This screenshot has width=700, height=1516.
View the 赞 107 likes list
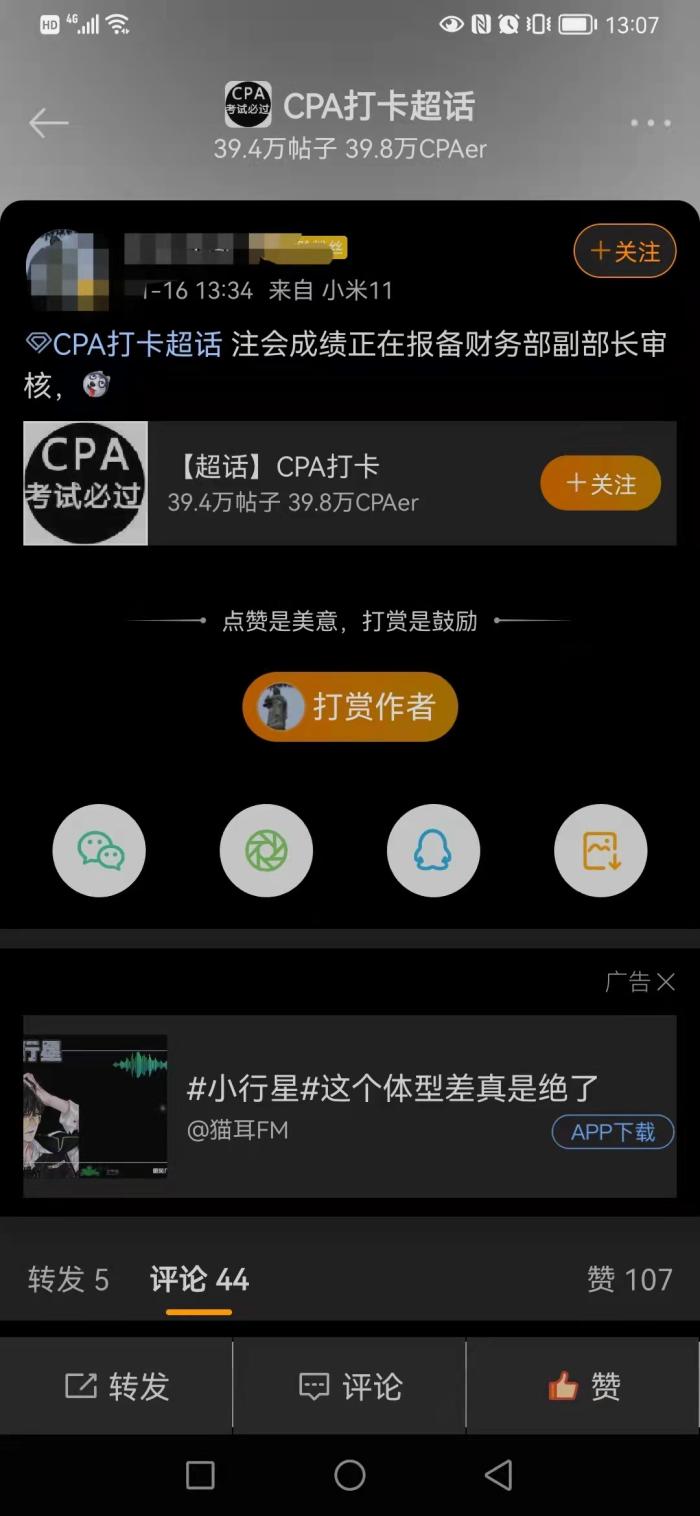(629, 1280)
